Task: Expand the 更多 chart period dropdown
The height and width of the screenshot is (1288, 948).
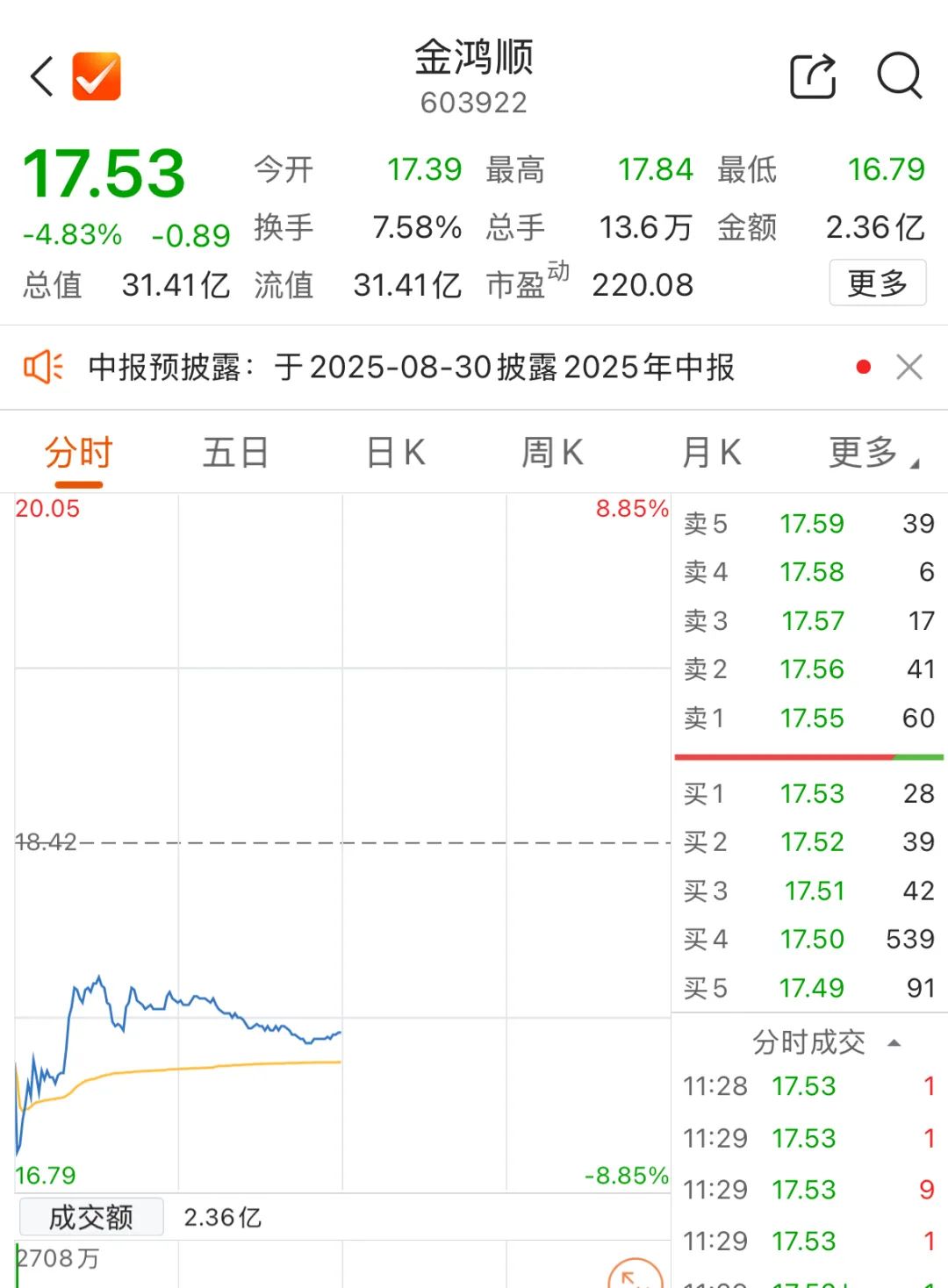Action: point(872,454)
